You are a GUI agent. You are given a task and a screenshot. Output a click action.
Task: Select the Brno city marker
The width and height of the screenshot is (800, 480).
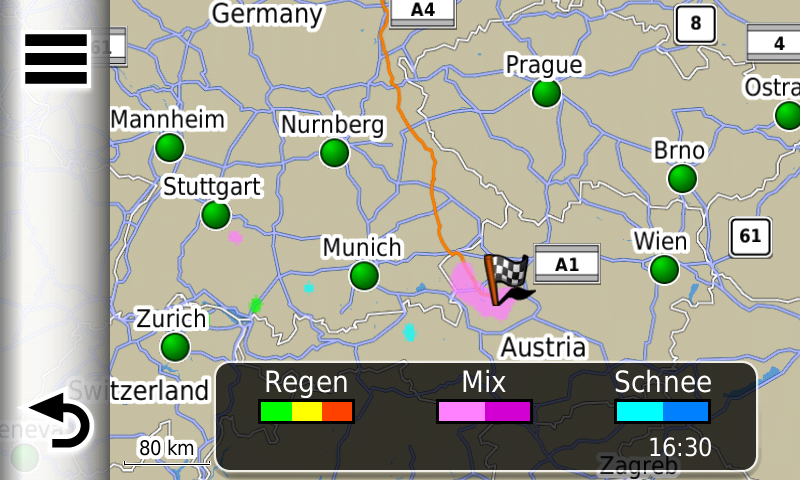click(682, 179)
